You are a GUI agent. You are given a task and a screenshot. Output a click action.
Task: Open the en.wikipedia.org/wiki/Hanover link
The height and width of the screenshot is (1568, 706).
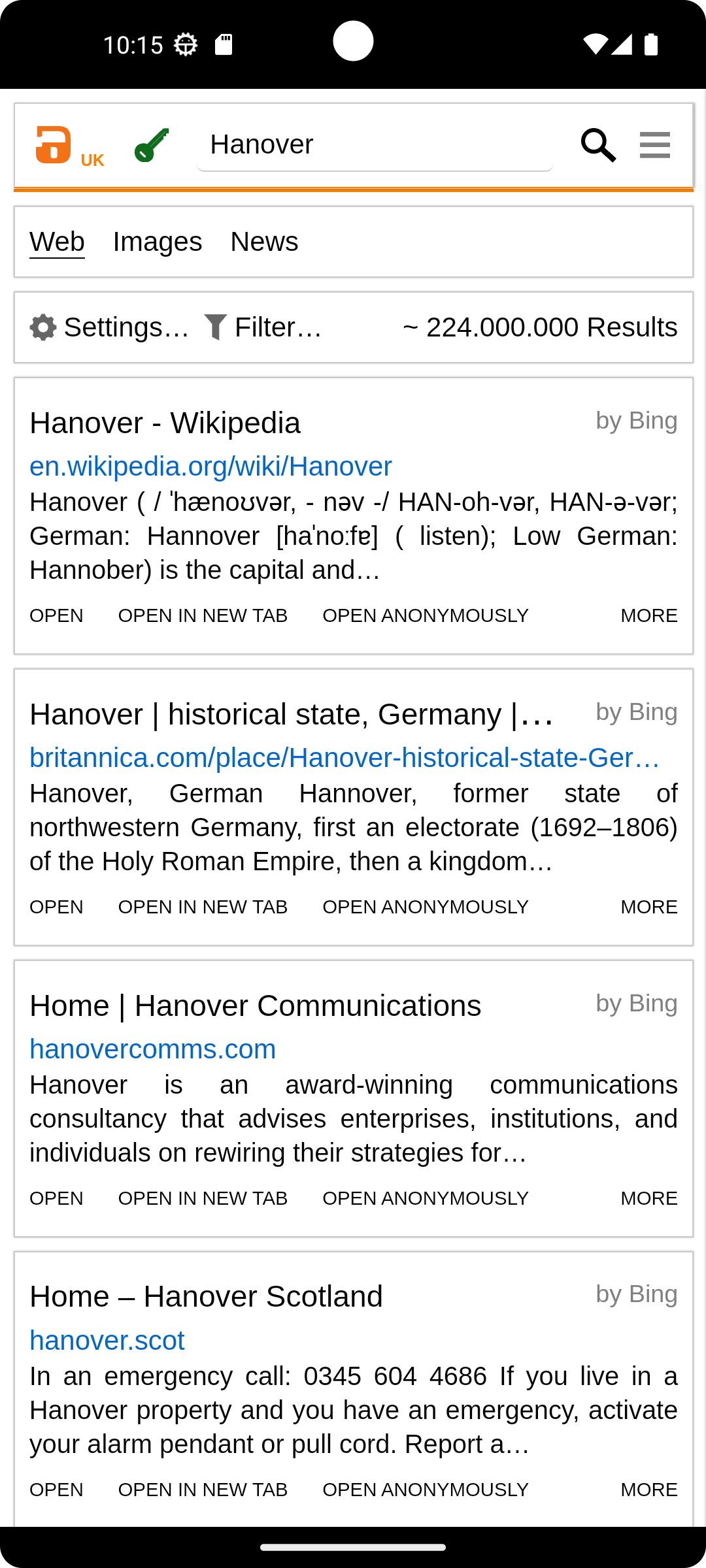(x=210, y=466)
